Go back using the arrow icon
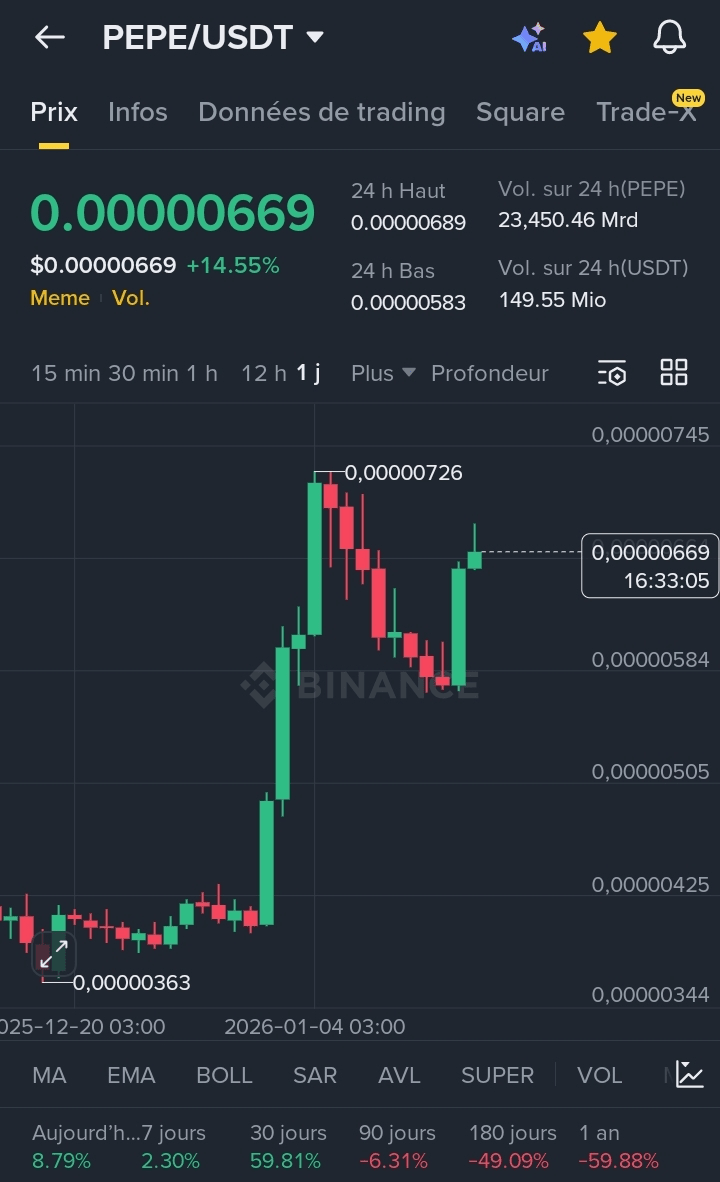720x1182 pixels. coord(49,38)
